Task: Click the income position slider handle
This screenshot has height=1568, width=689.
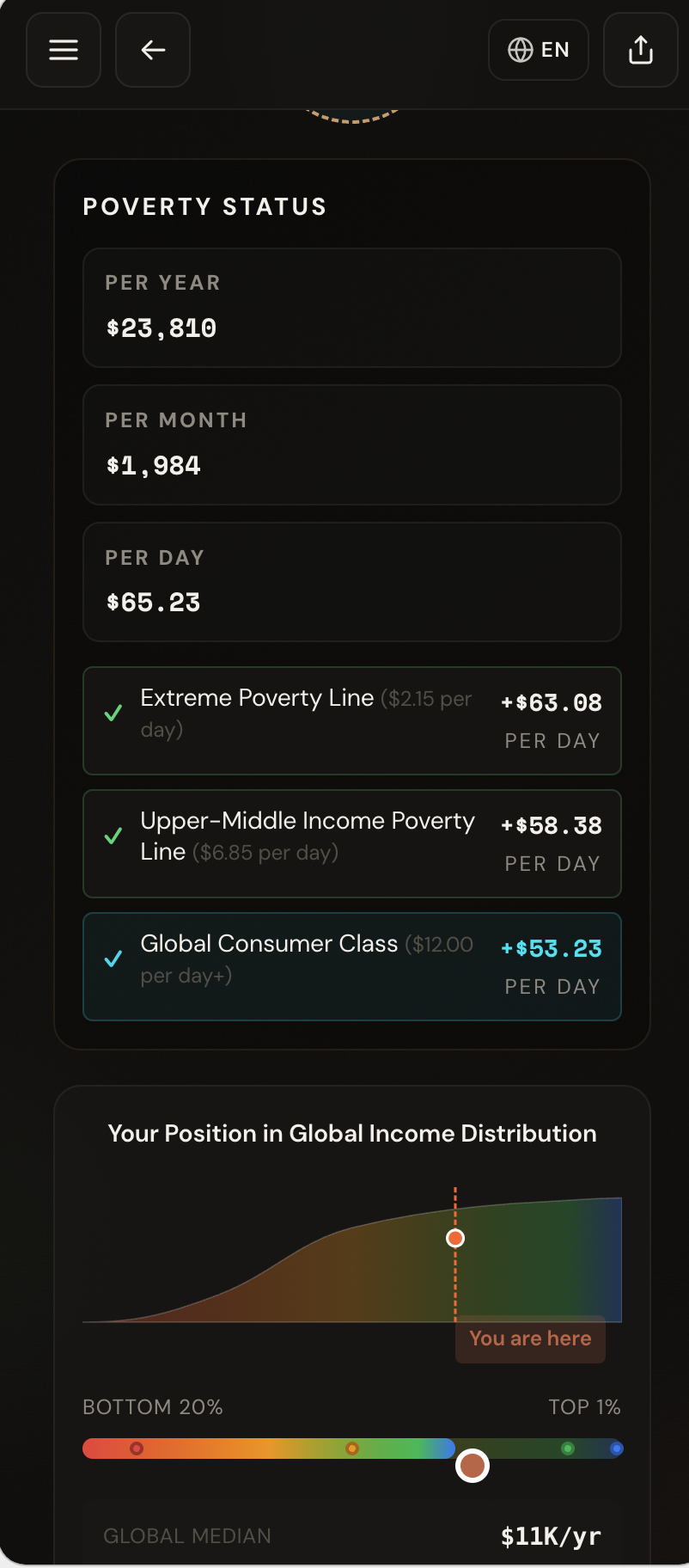Action: [x=472, y=1465]
